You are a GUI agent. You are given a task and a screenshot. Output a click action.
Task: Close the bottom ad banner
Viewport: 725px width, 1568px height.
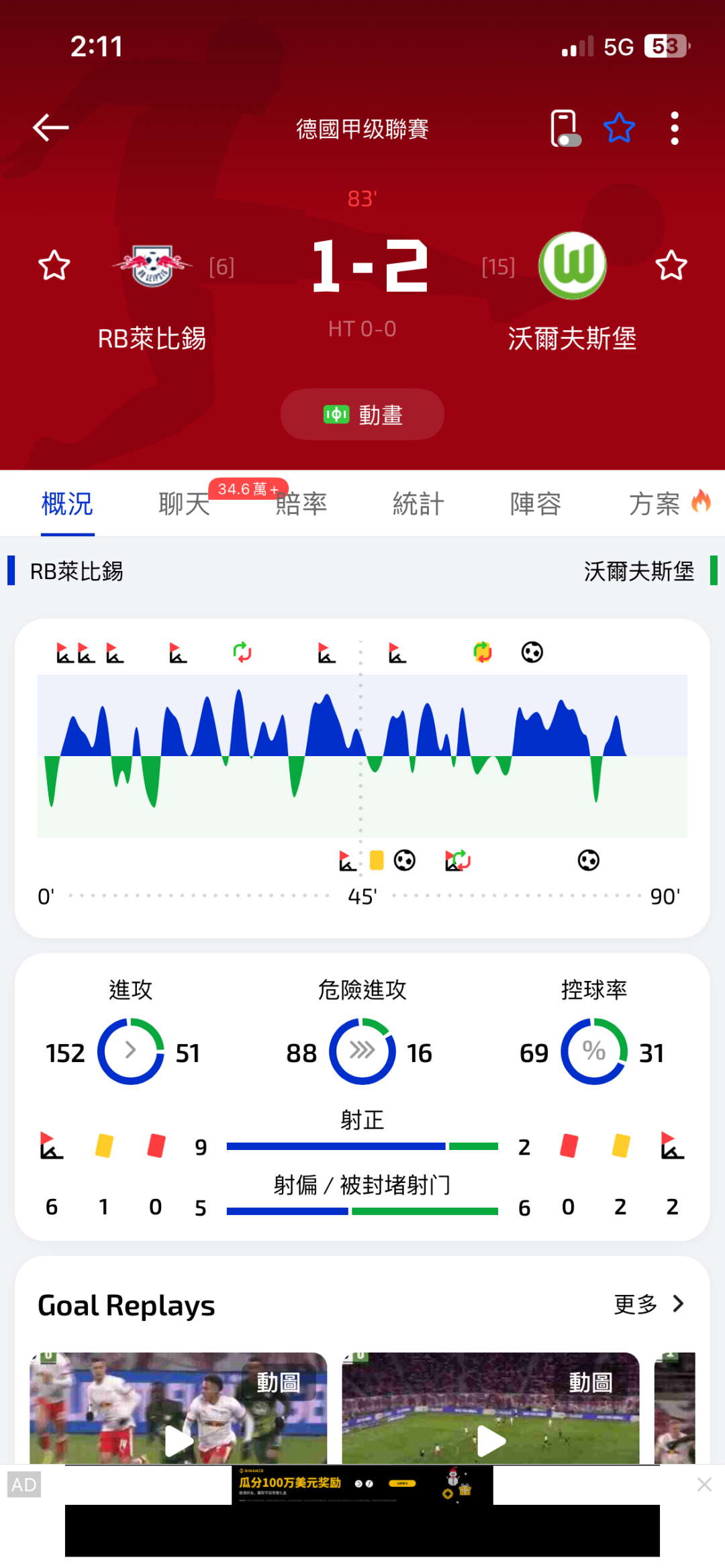click(704, 1484)
